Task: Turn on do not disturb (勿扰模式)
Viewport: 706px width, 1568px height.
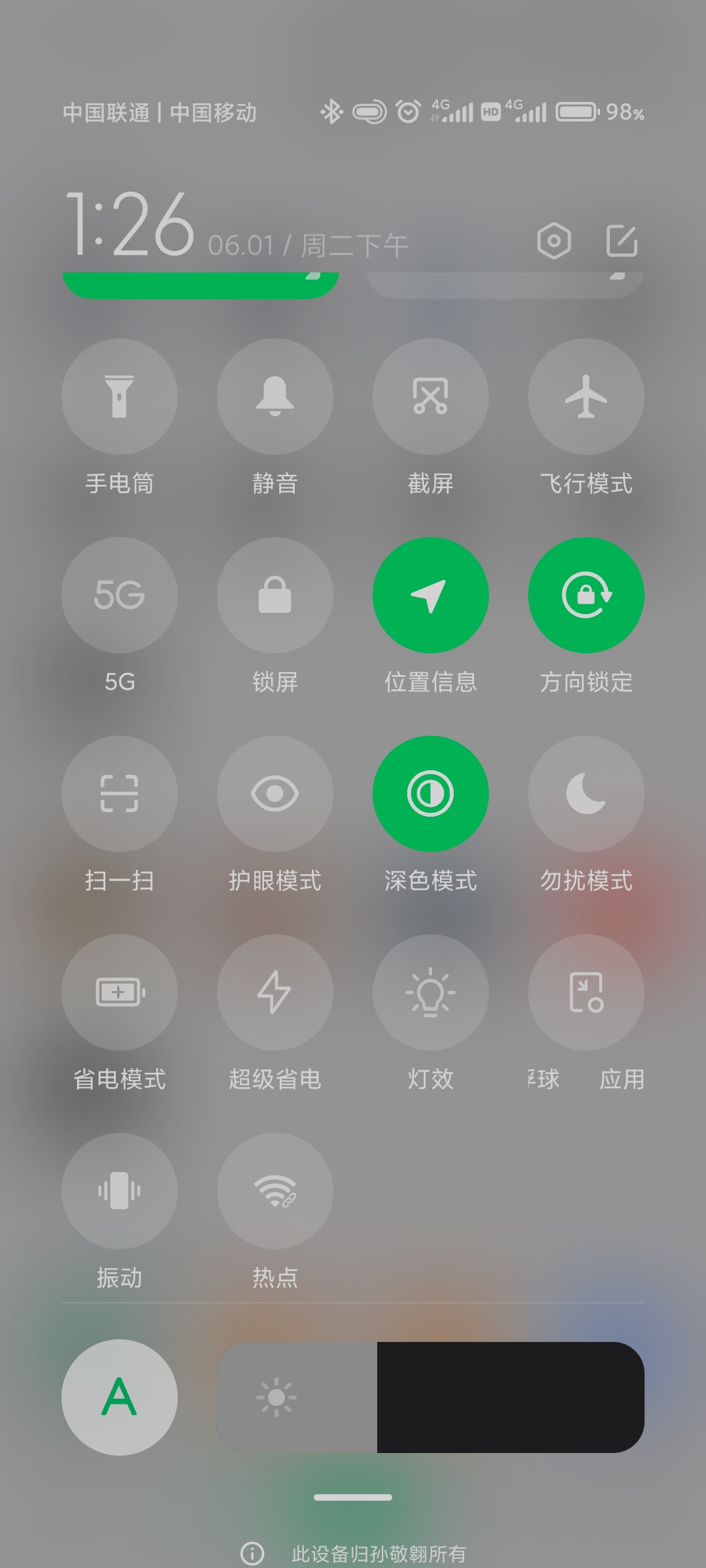Action: [586, 794]
